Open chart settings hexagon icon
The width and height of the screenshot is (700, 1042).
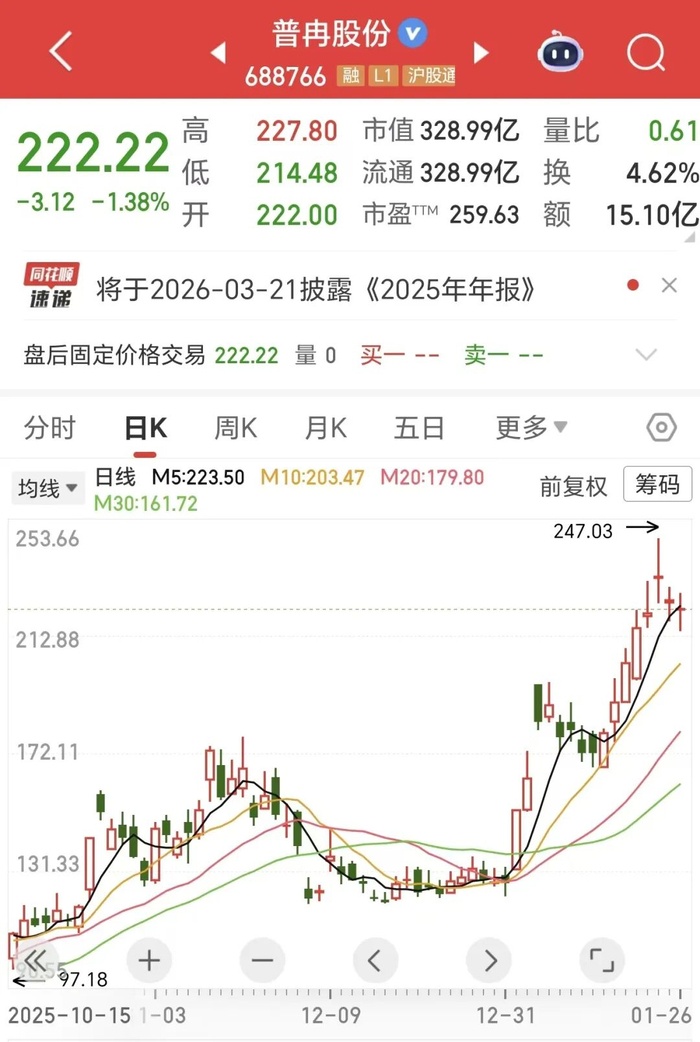click(x=661, y=427)
